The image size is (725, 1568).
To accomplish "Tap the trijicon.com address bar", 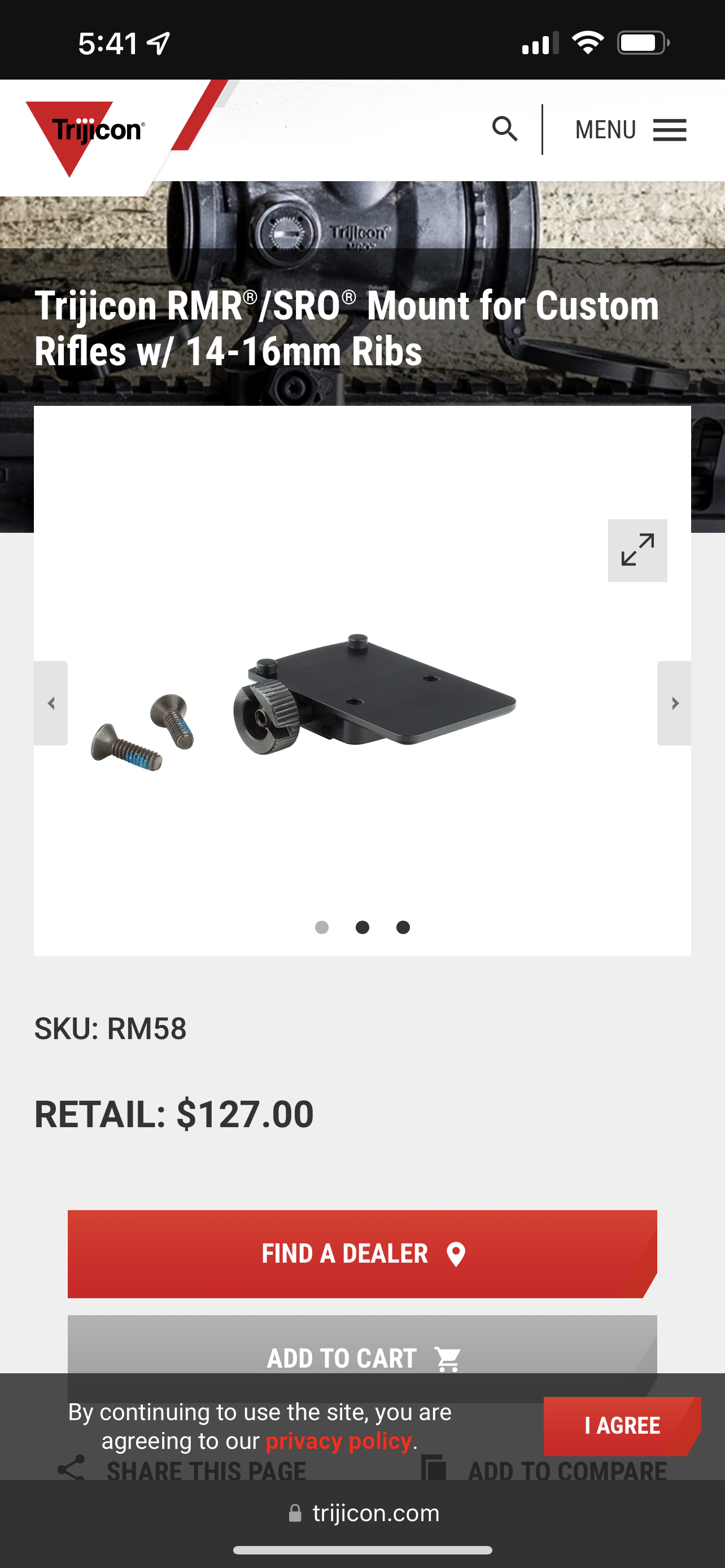I will pos(364,1513).
